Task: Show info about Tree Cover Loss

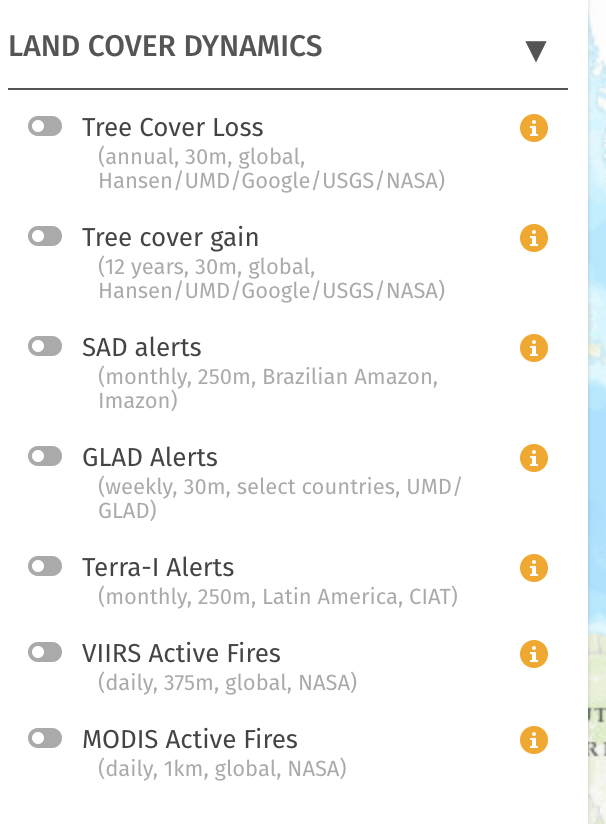Action: click(534, 128)
